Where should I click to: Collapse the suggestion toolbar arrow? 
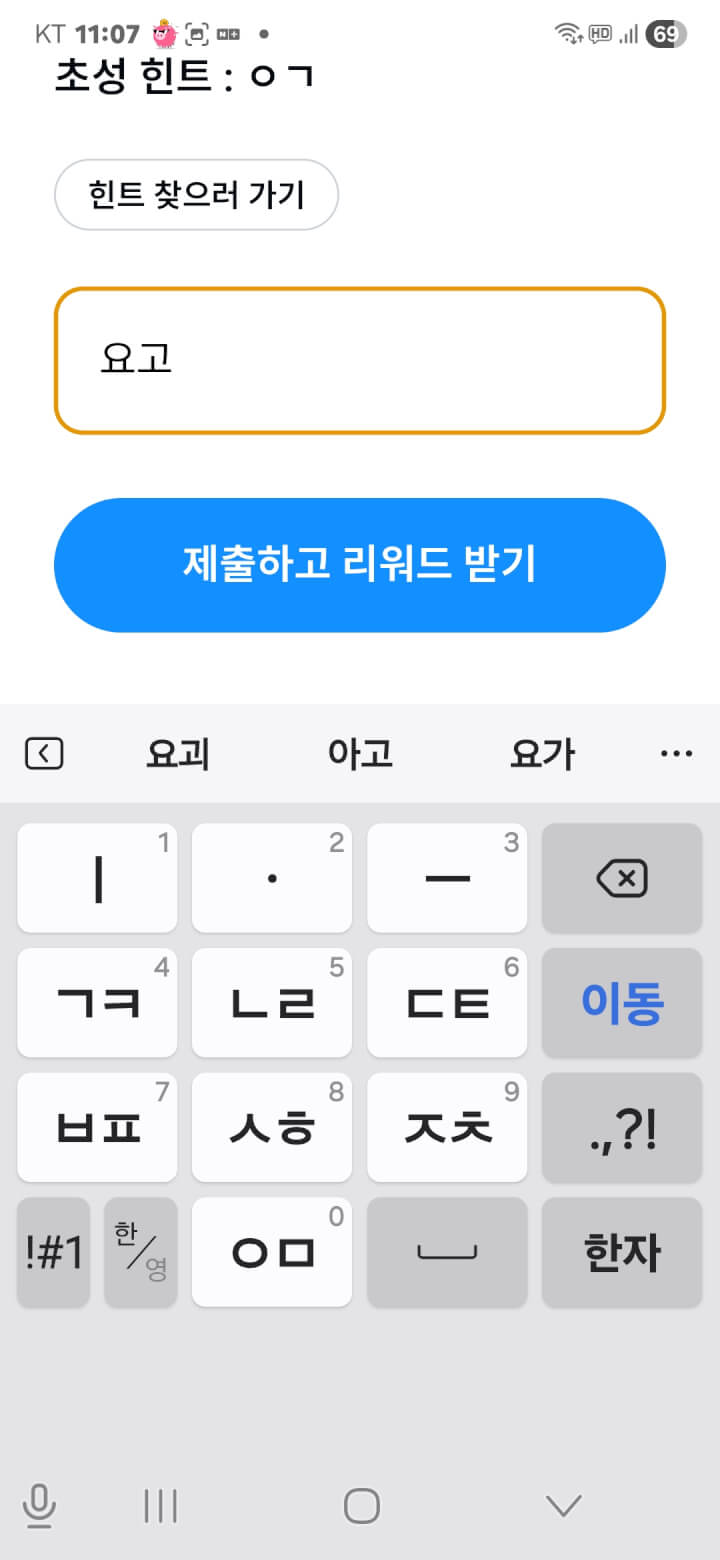[44, 754]
